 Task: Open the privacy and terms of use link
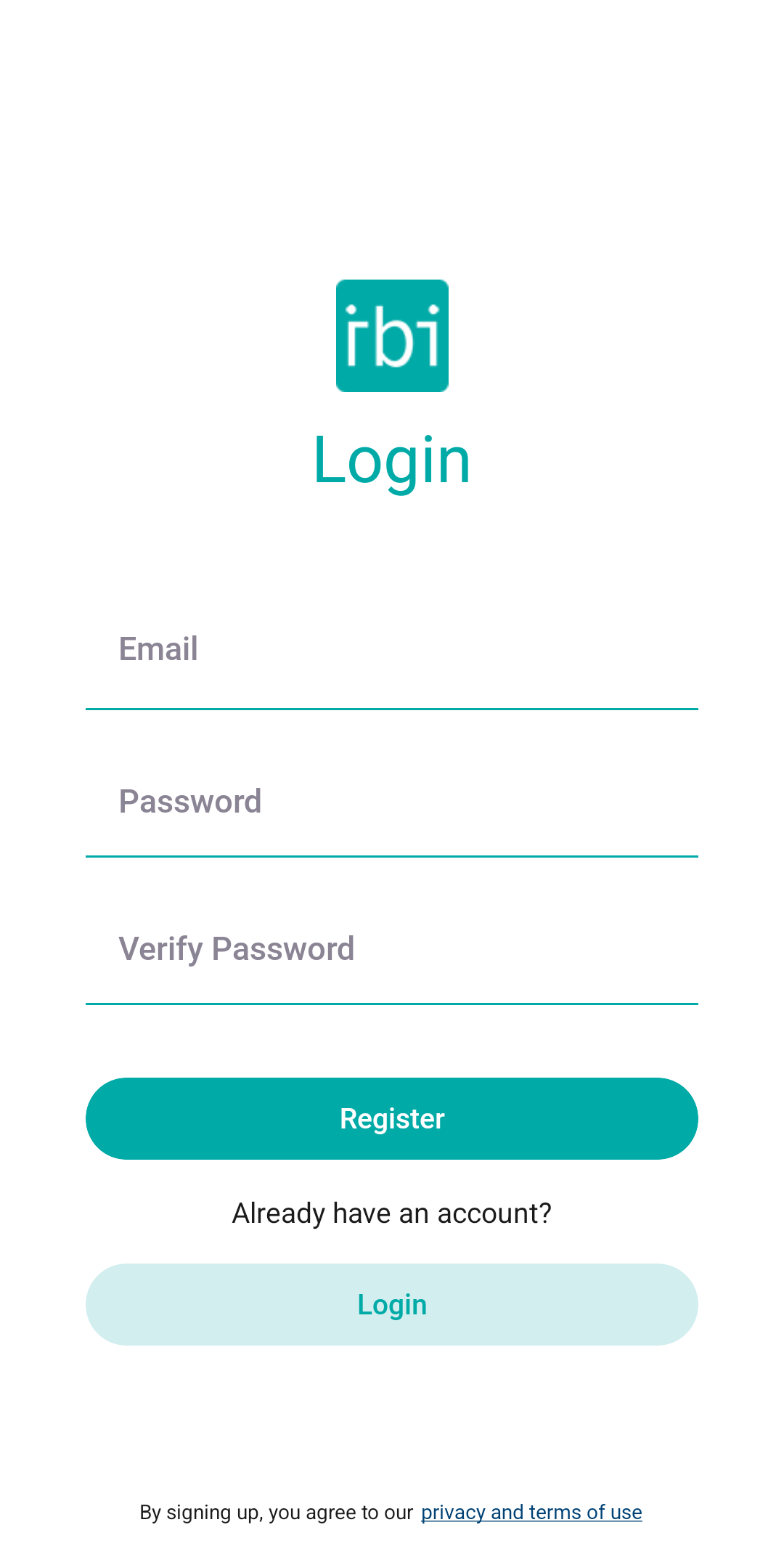coord(531,1513)
